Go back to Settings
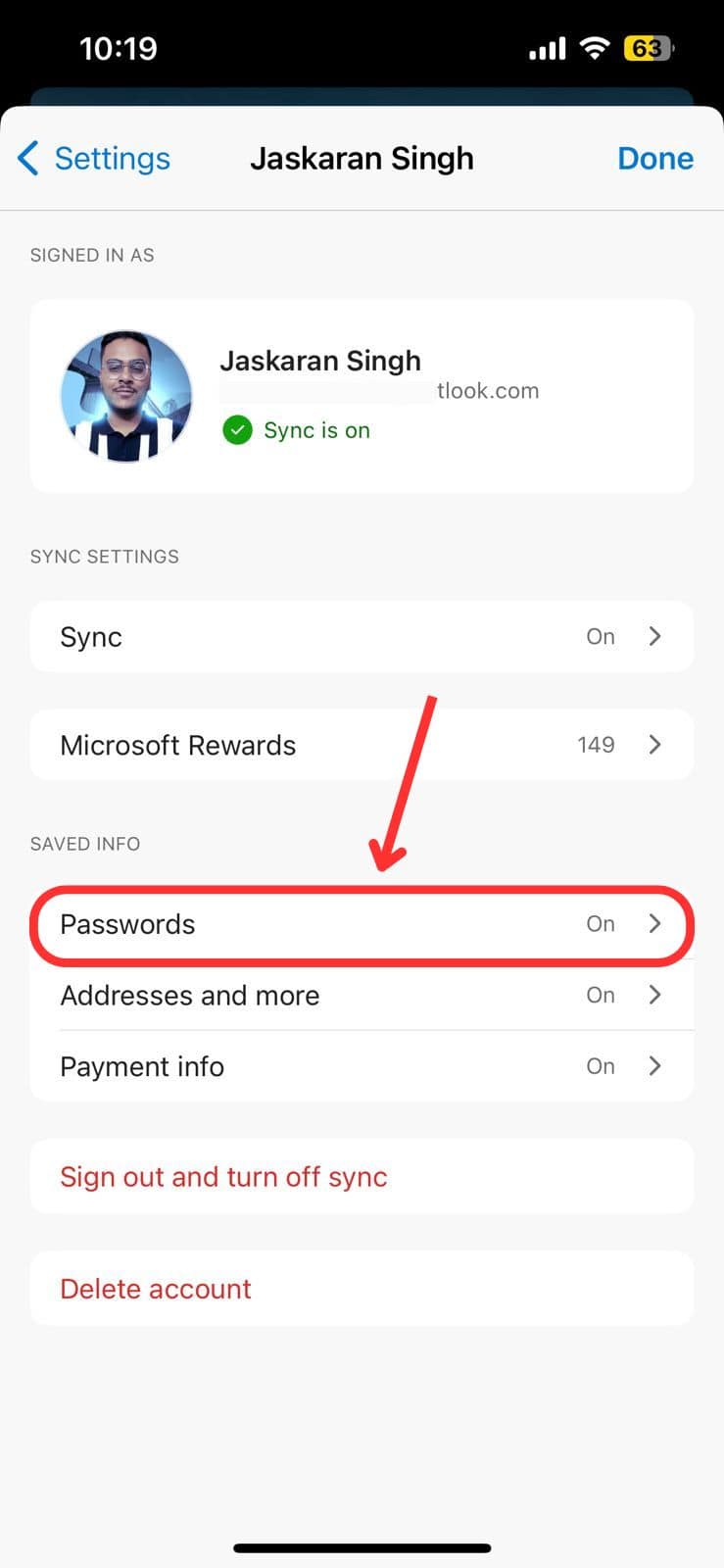Screen dimensions: 724x1568 coord(95,159)
